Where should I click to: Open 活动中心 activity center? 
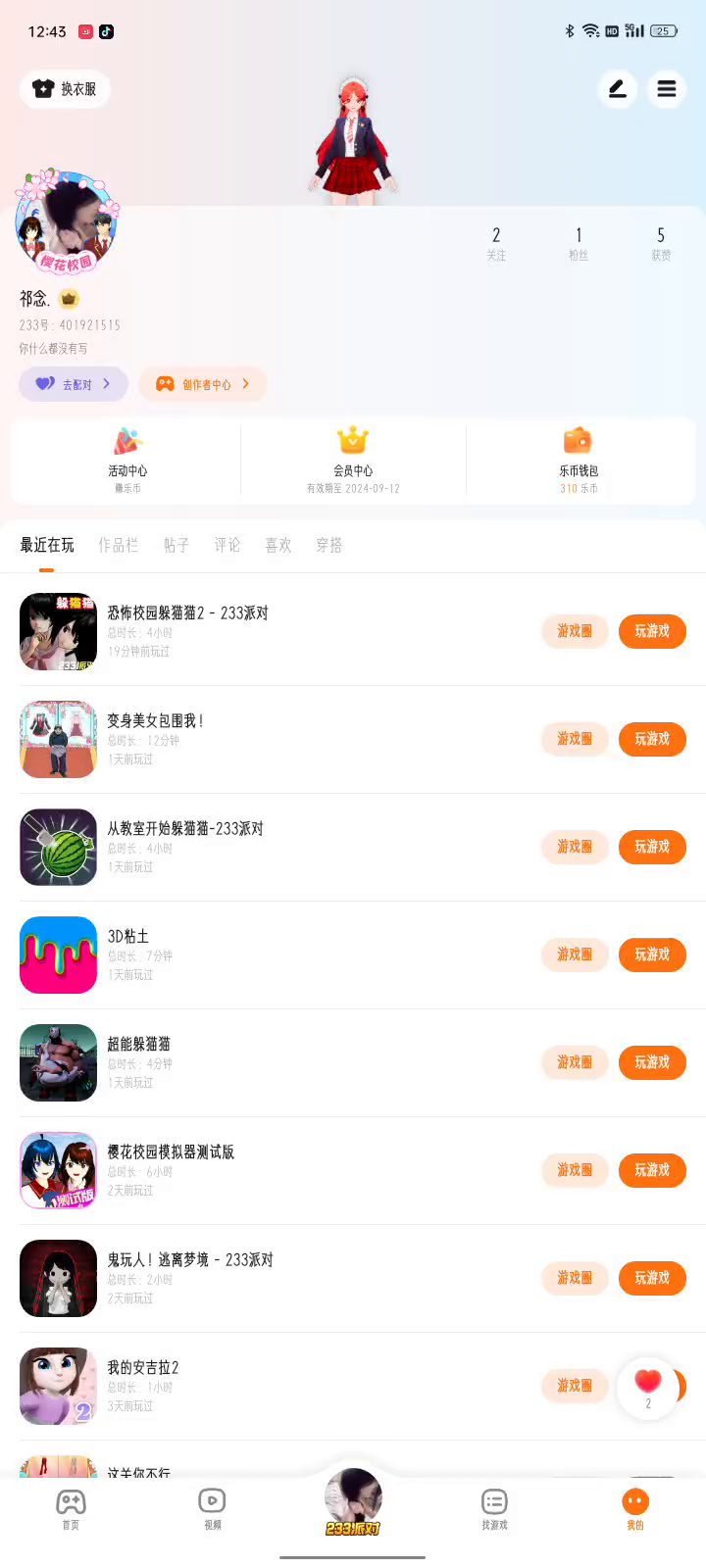(127, 457)
